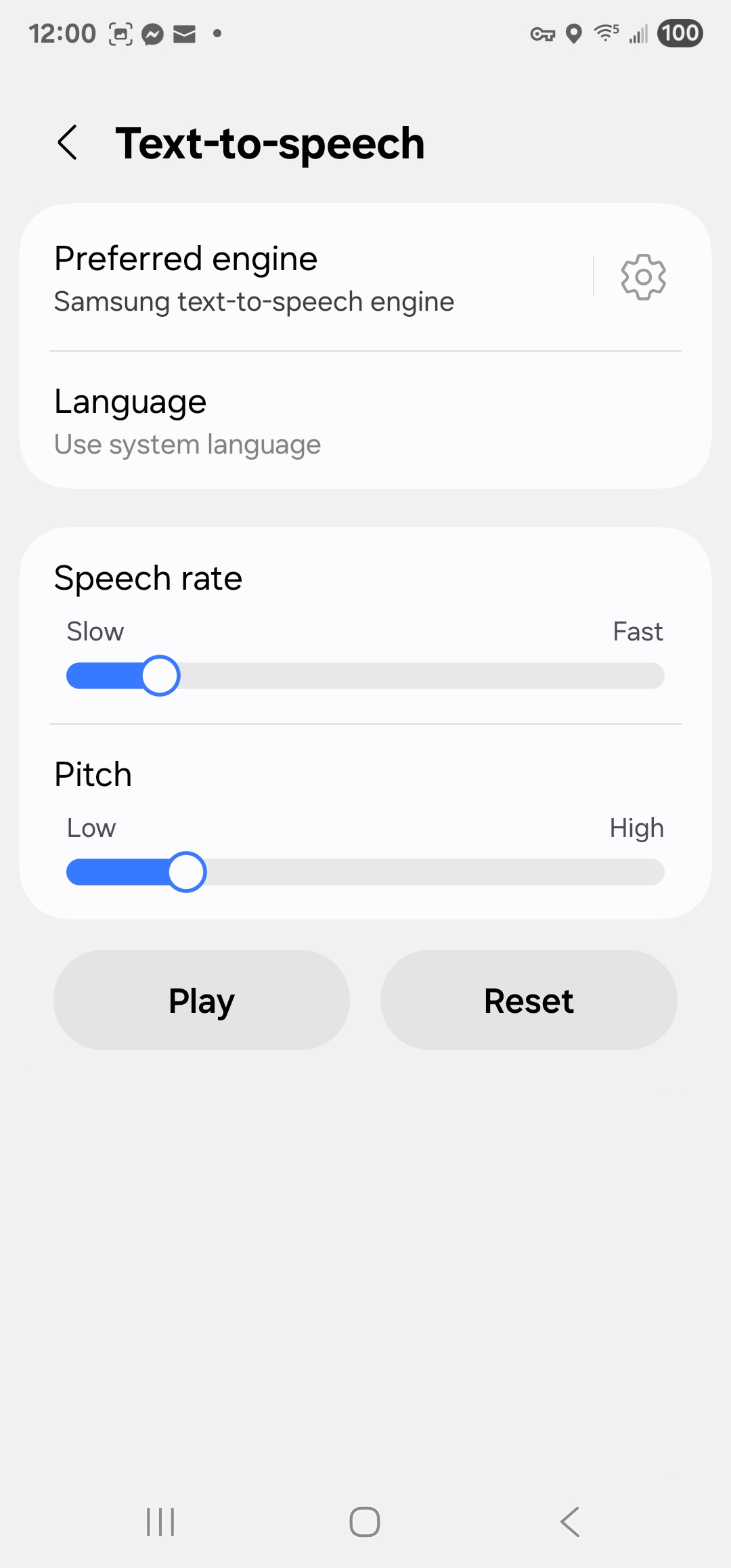Tap the Pitch slider track

pos(365,872)
